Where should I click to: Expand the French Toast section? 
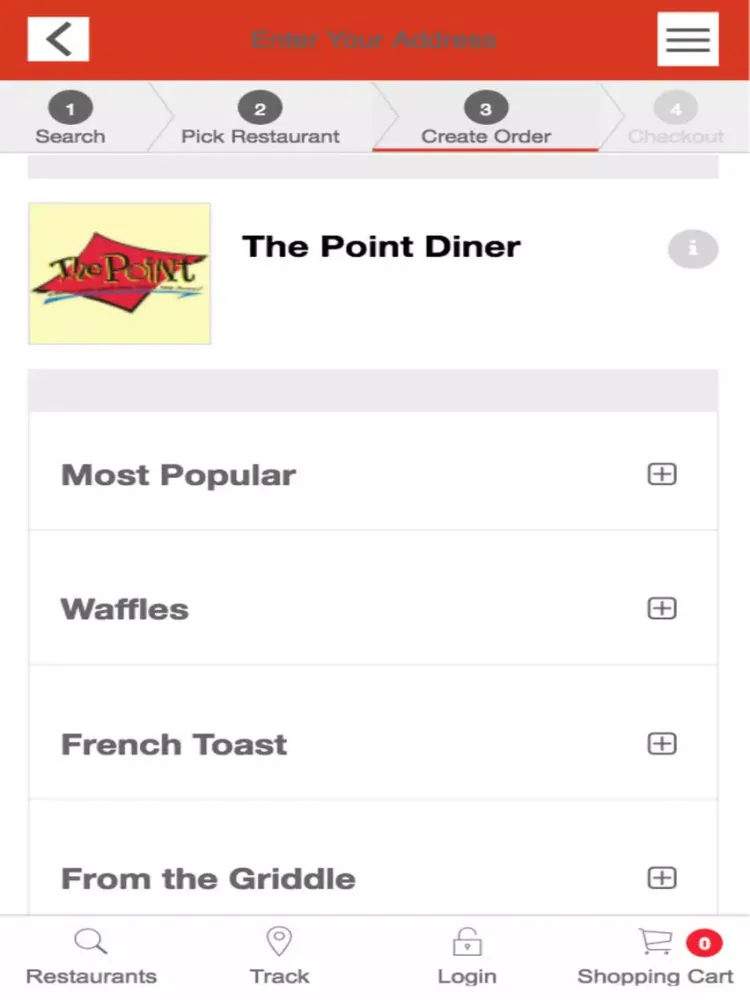tap(661, 743)
